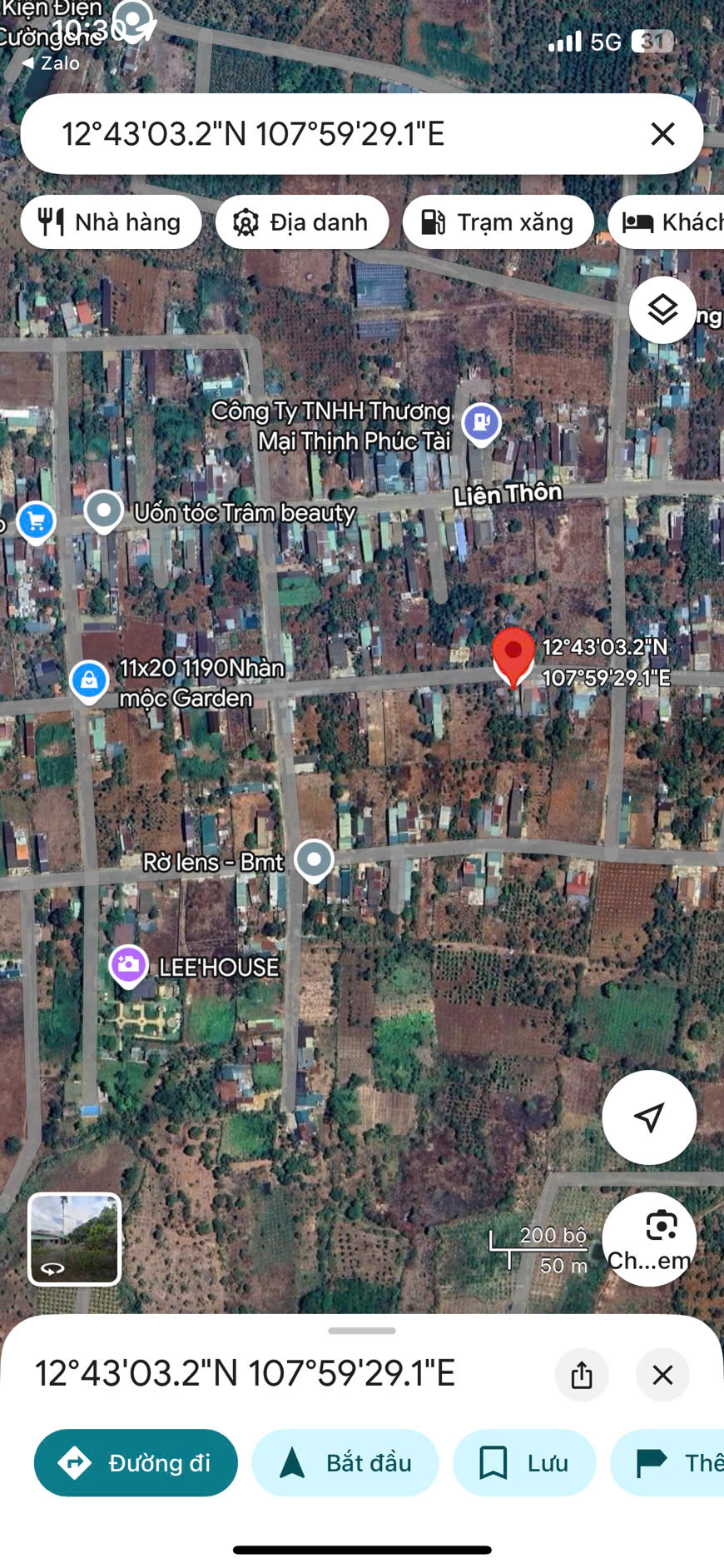Open the camera lens button
Image resolution: width=724 pixels, height=1568 pixels.
[x=649, y=1239]
